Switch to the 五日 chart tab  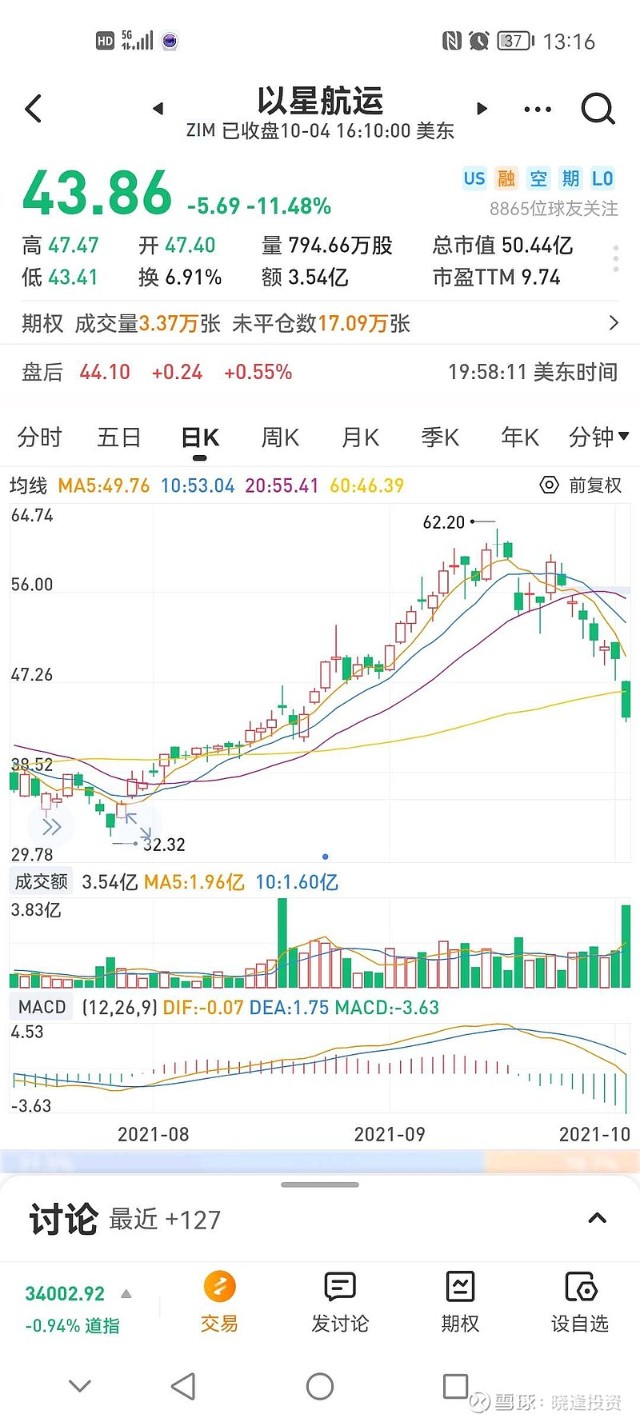(119, 437)
